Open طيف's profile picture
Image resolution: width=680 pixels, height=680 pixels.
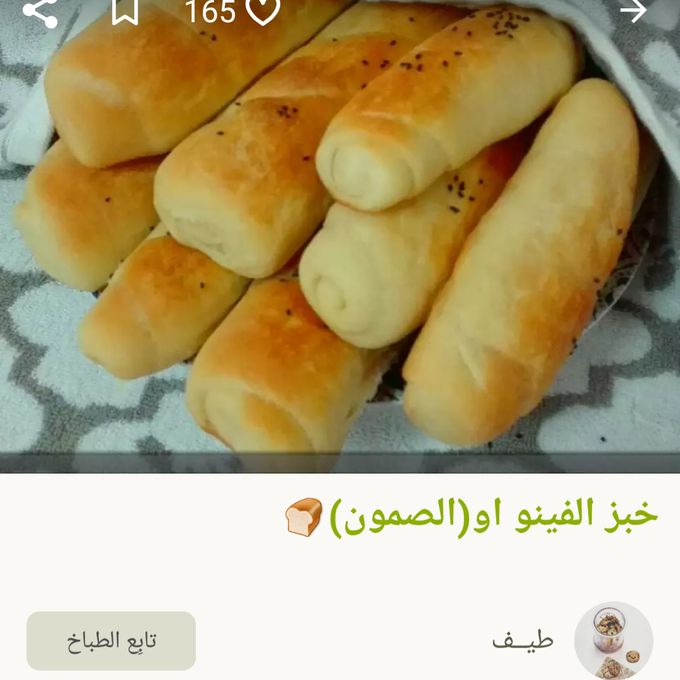click(613, 641)
